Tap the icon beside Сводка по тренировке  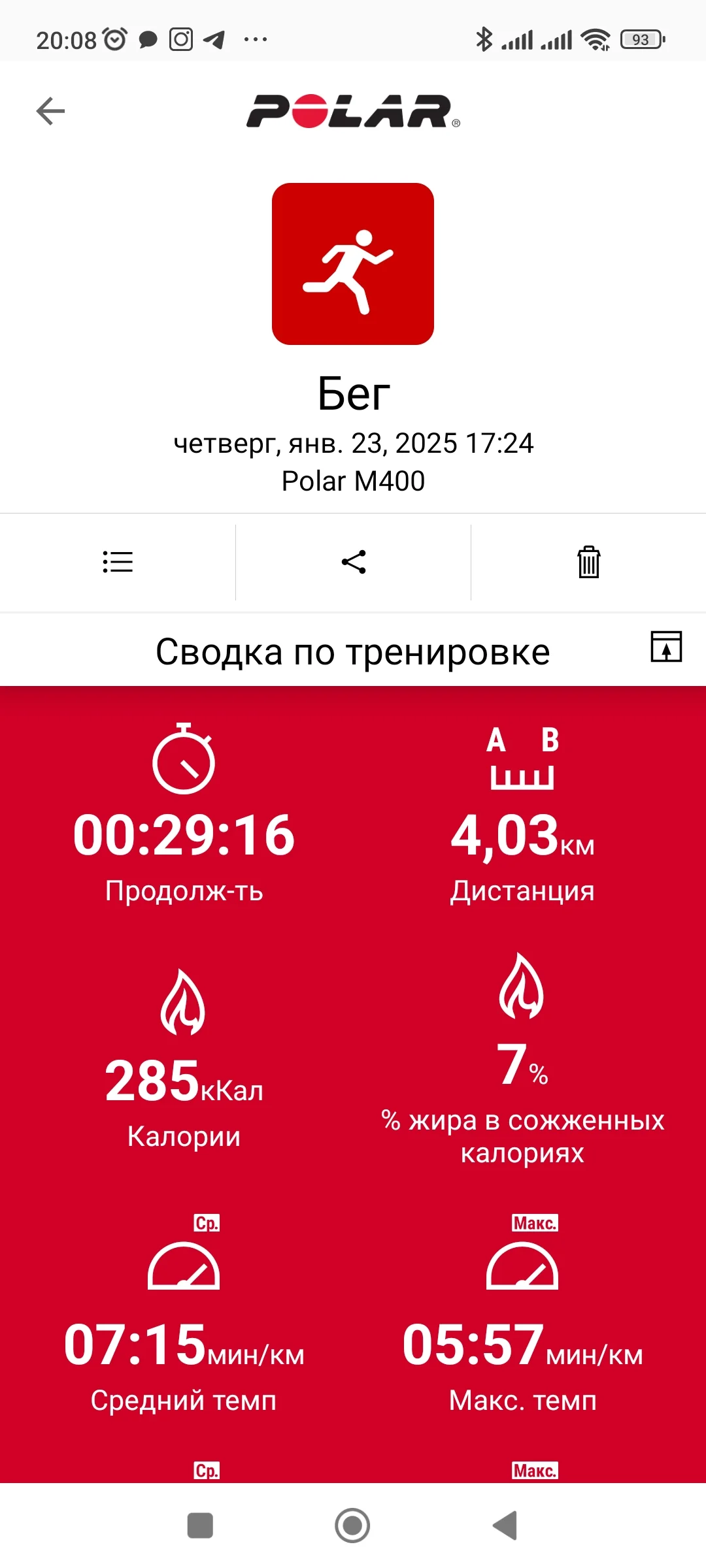tap(666, 647)
